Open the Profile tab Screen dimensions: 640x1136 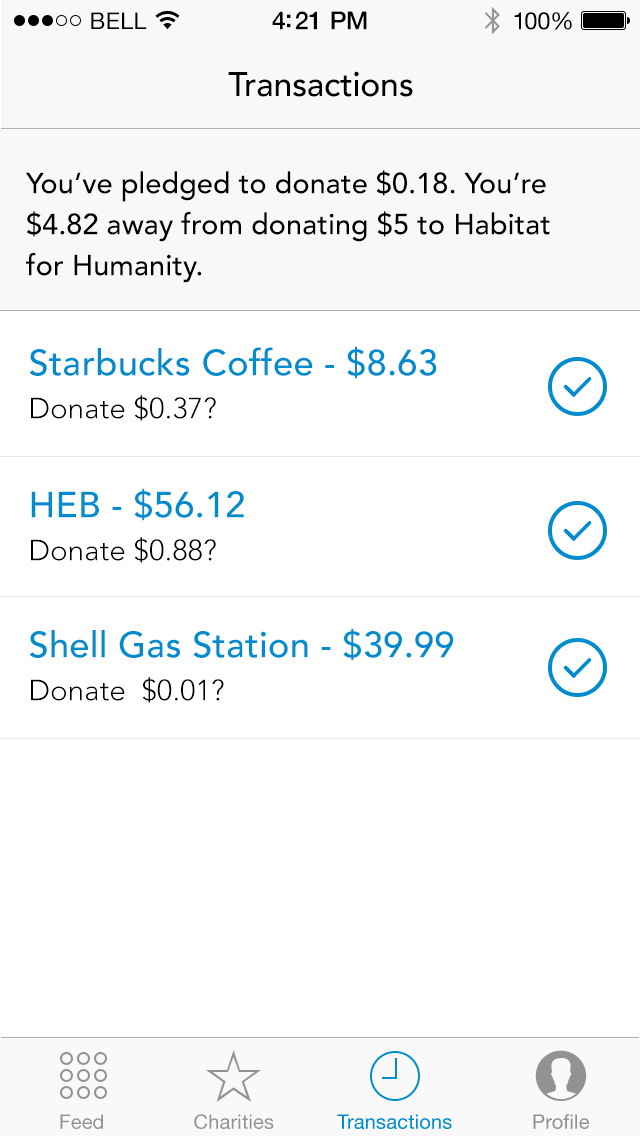[560, 1088]
